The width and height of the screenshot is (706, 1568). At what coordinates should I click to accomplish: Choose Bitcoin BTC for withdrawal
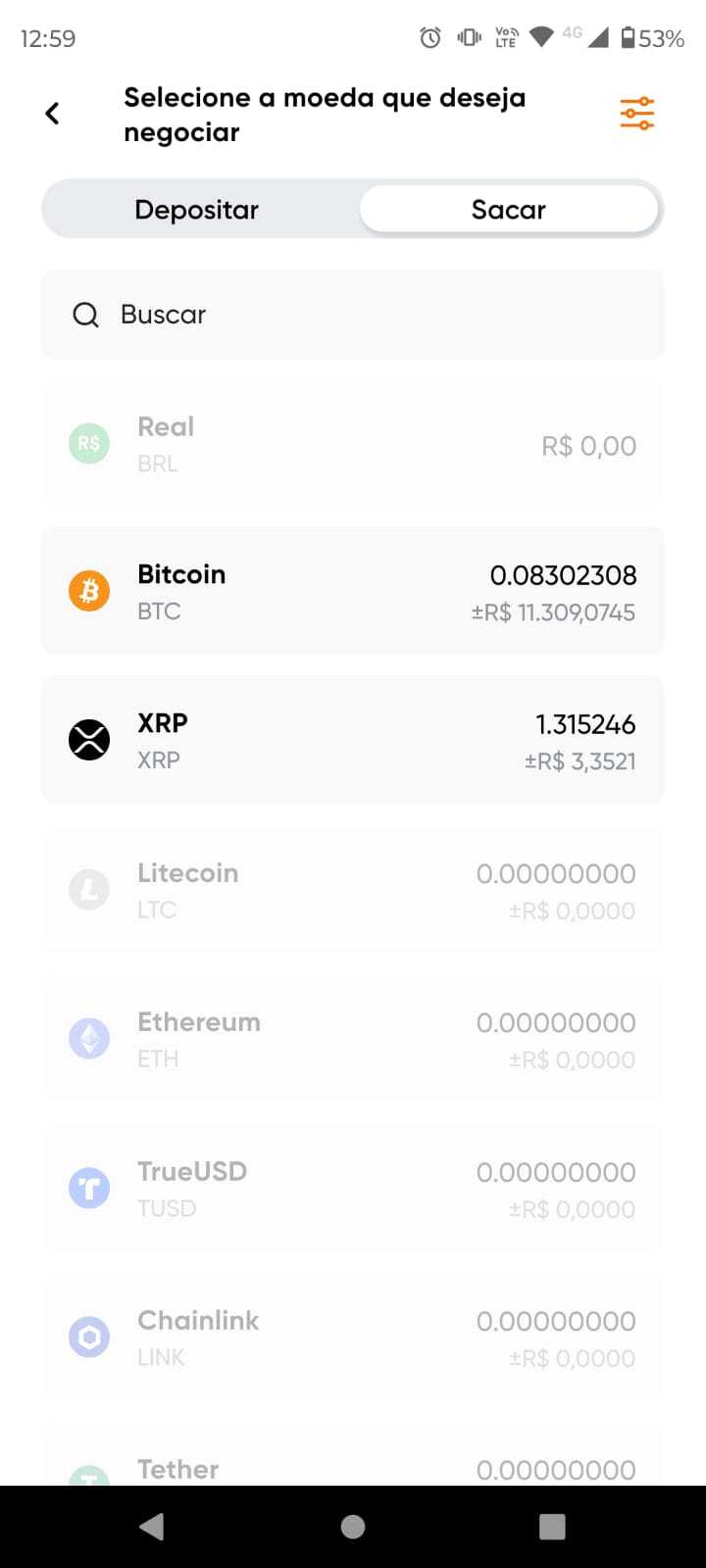tap(352, 591)
